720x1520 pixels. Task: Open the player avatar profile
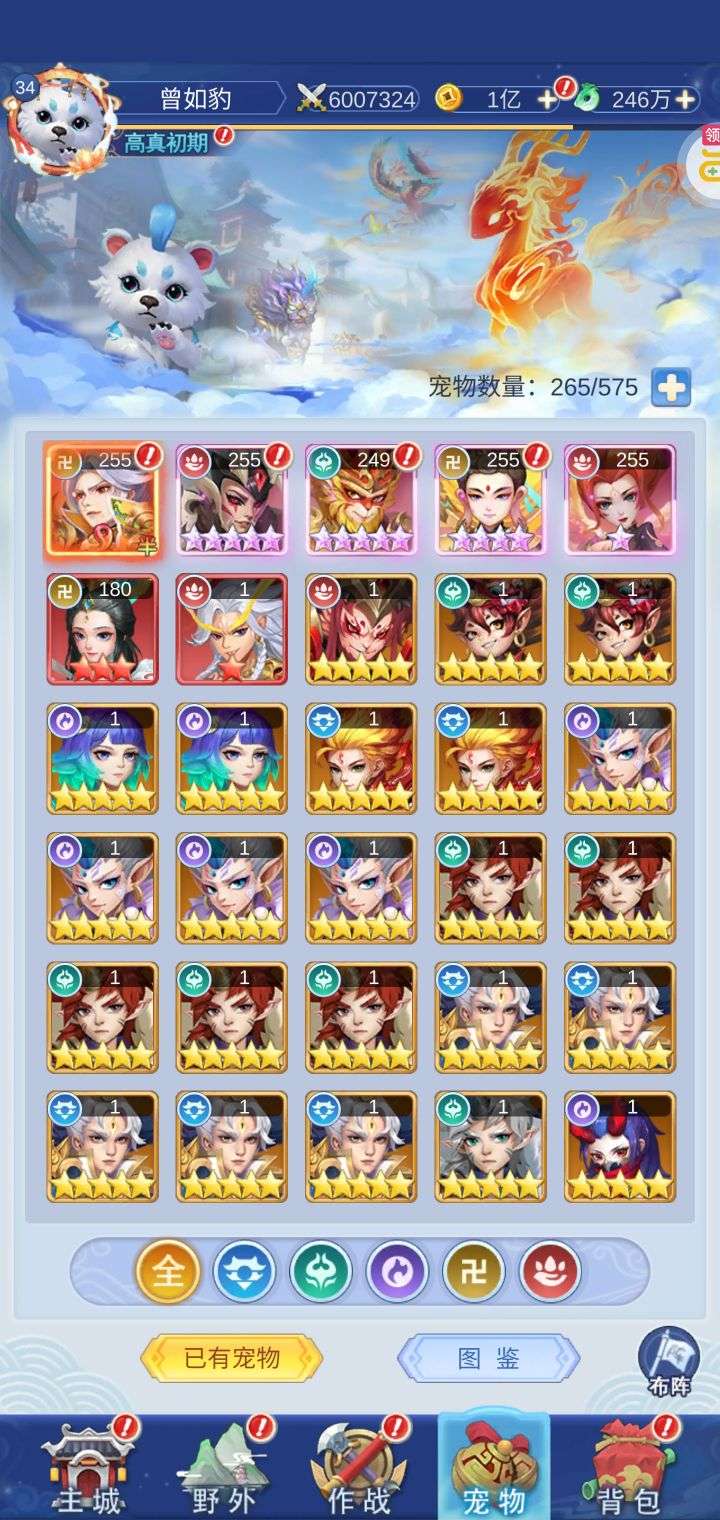click(x=55, y=122)
